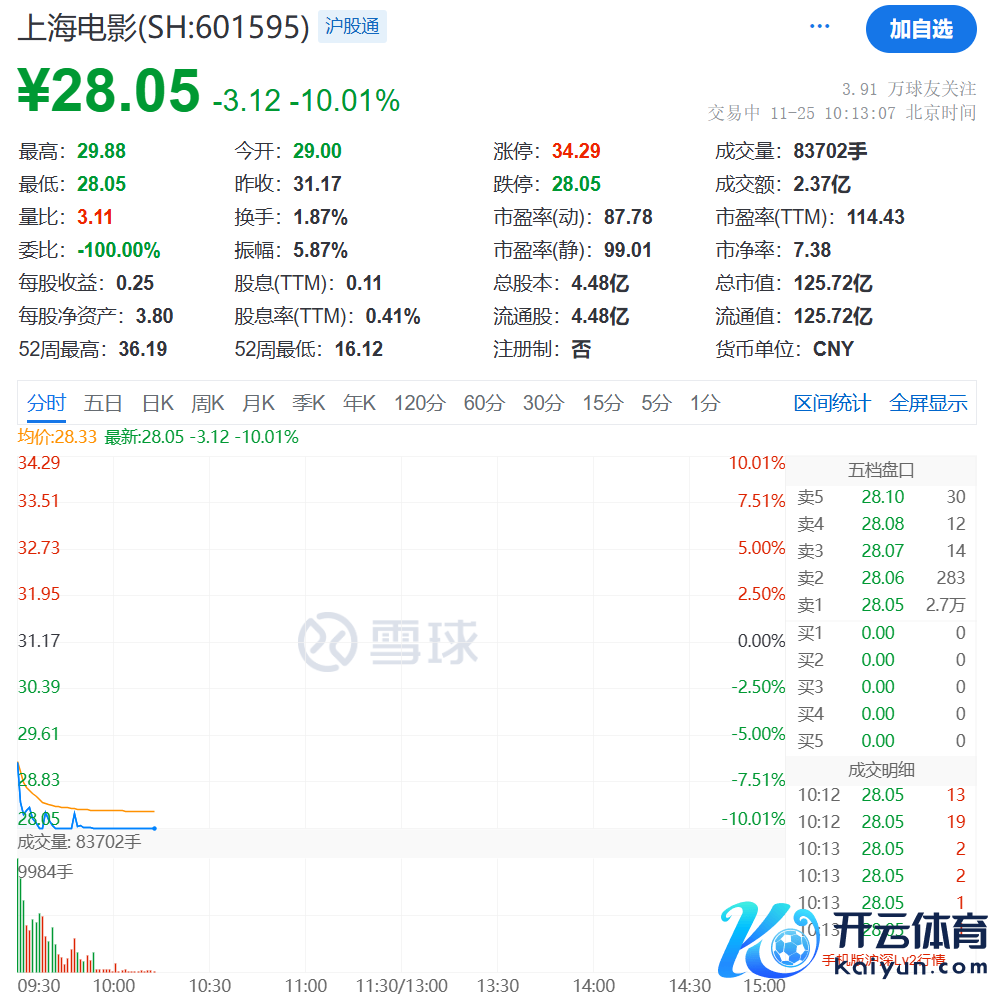Add 上海电影 to watchlist via 加自选

pyautogui.click(x=920, y=29)
